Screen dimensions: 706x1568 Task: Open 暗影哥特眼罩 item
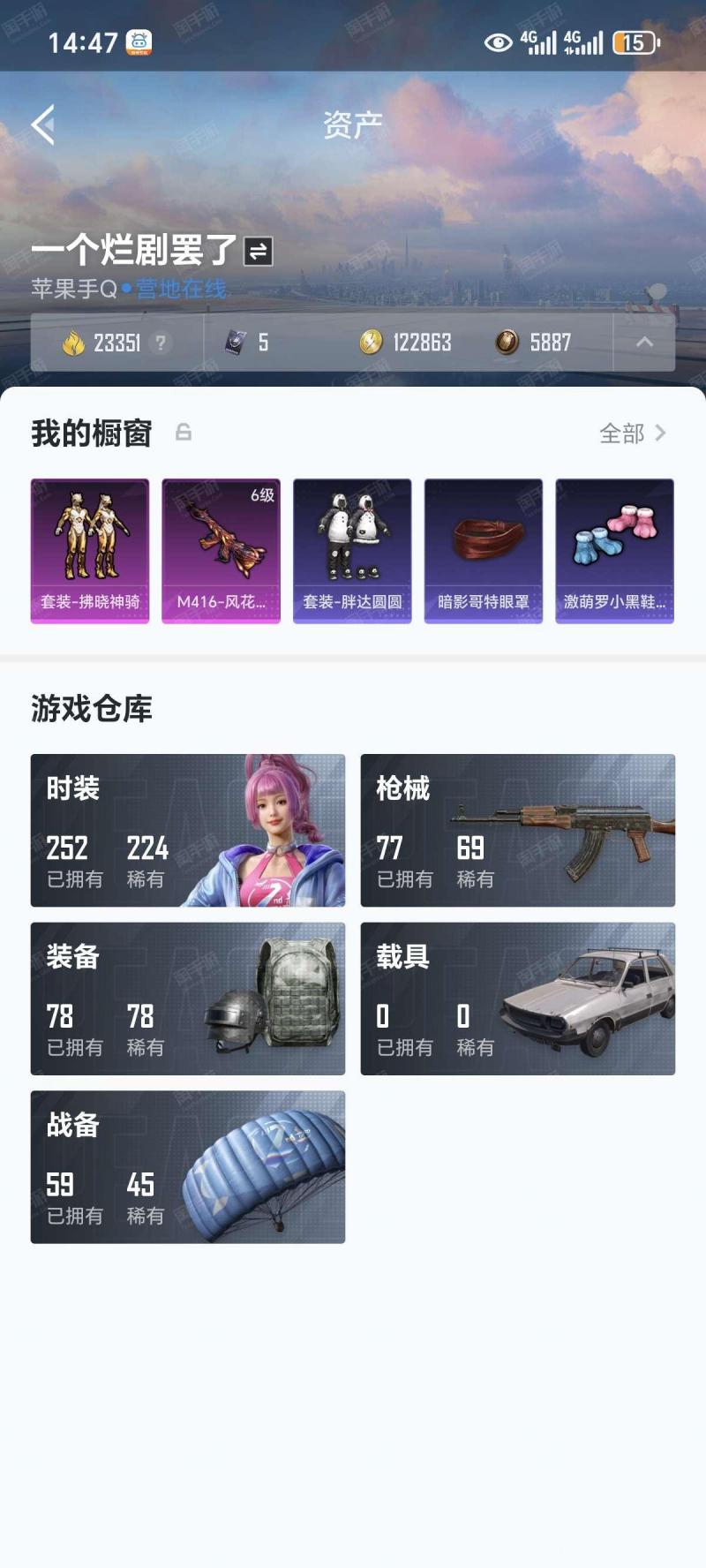click(x=484, y=551)
